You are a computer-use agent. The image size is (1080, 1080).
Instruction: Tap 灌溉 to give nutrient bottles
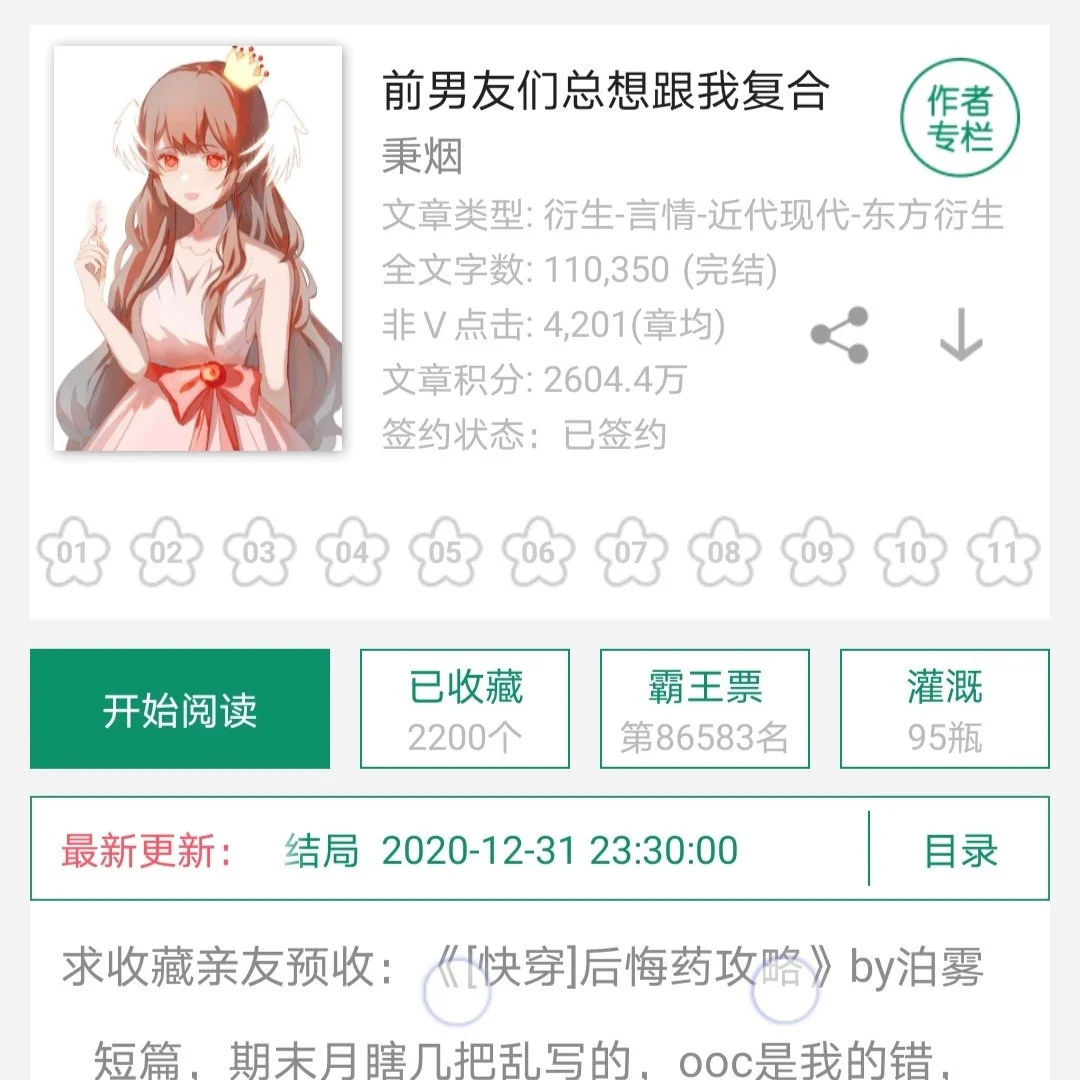click(945, 709)
